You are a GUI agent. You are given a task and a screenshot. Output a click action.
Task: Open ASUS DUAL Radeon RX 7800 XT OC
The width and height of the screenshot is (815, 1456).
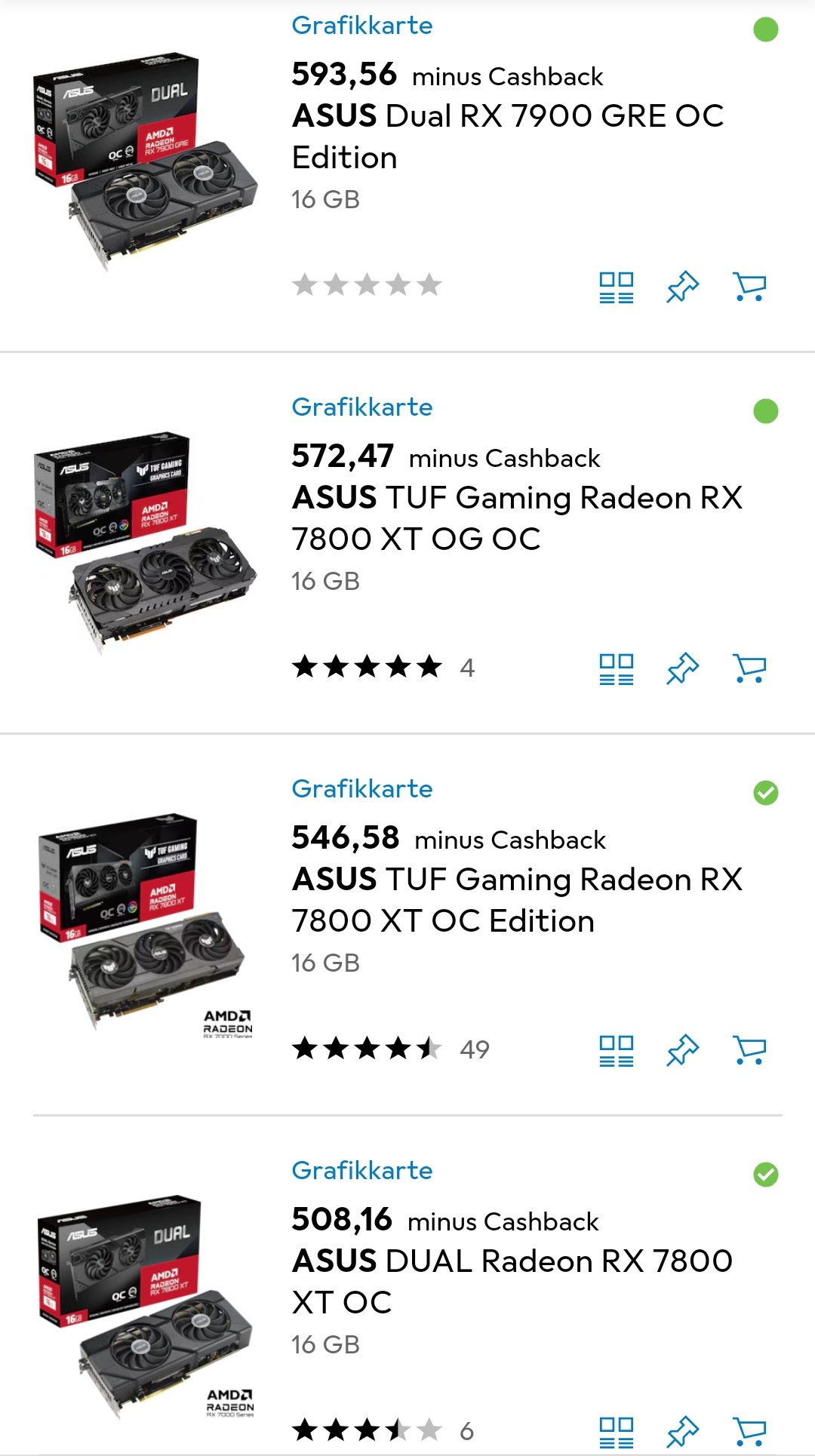point(512,1282)
